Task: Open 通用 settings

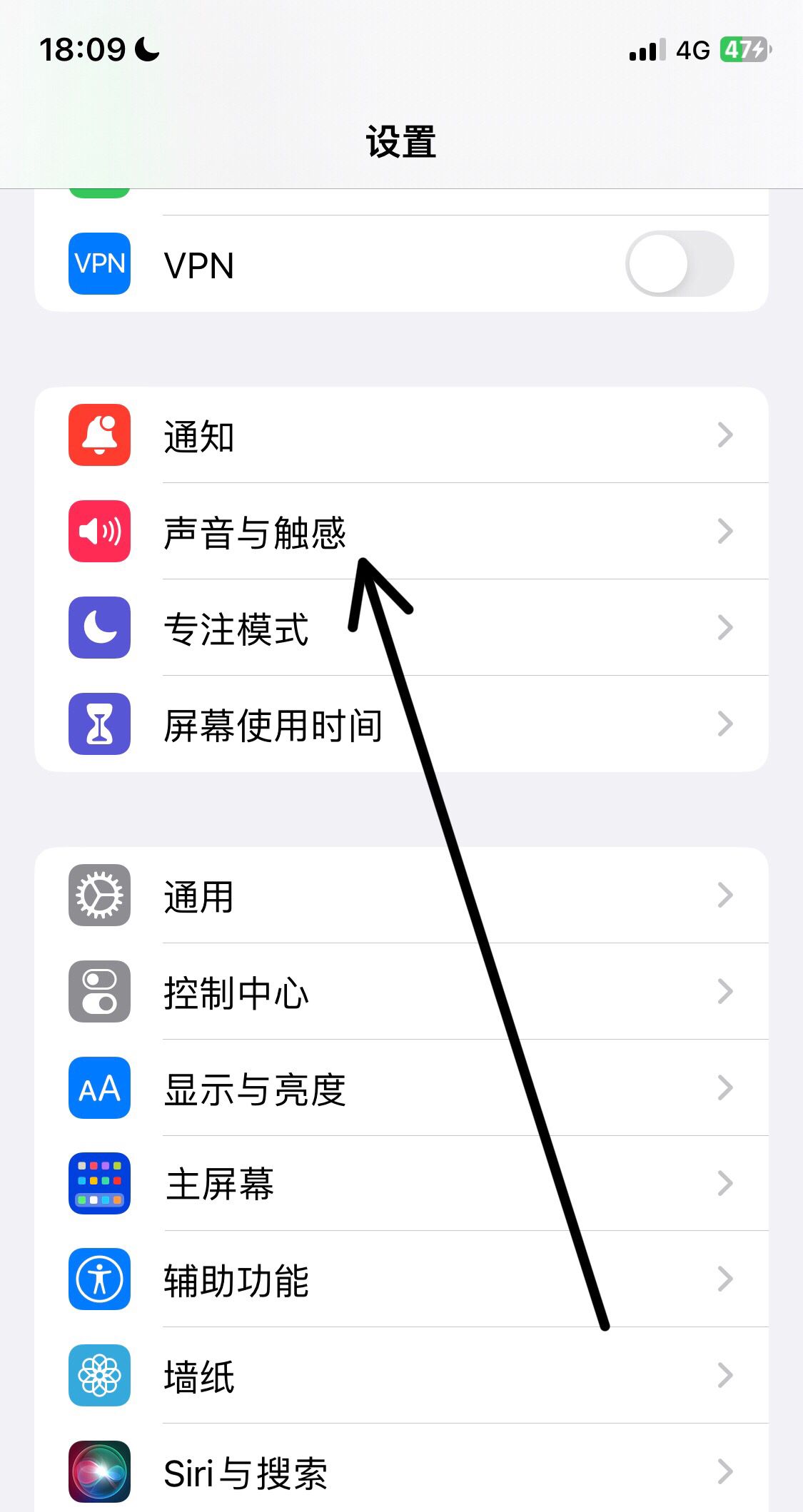Action: pos(400,895)
